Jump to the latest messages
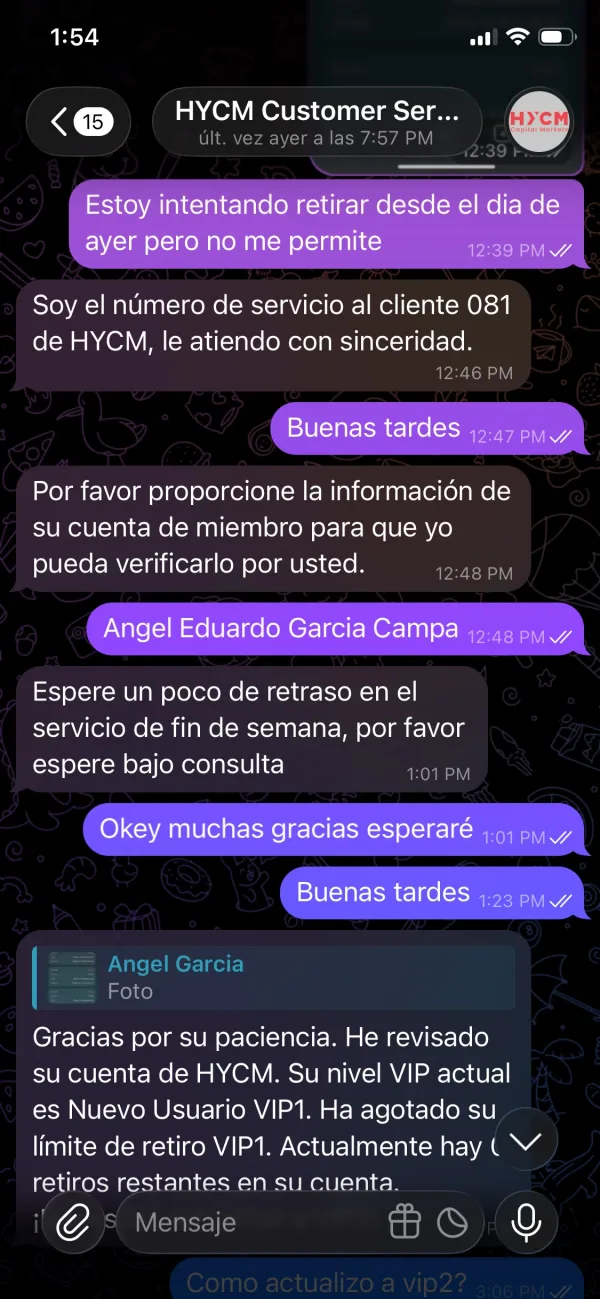 [x=527, y=1140]
